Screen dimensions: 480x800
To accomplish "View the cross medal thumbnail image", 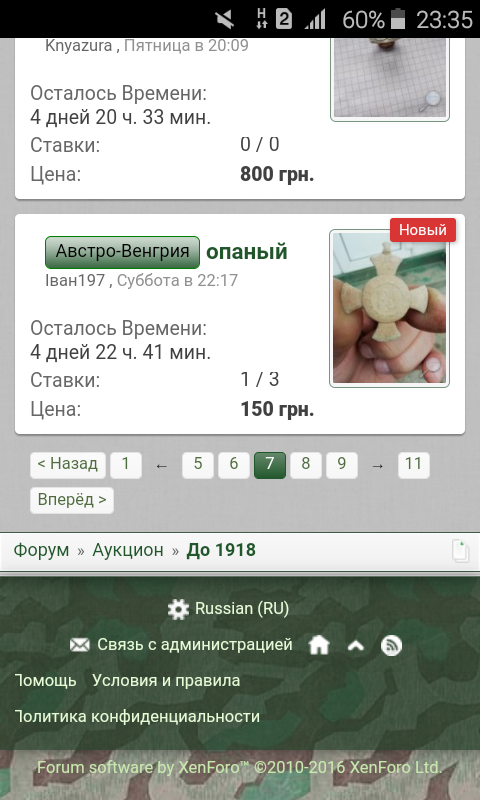I will [389, 308].
